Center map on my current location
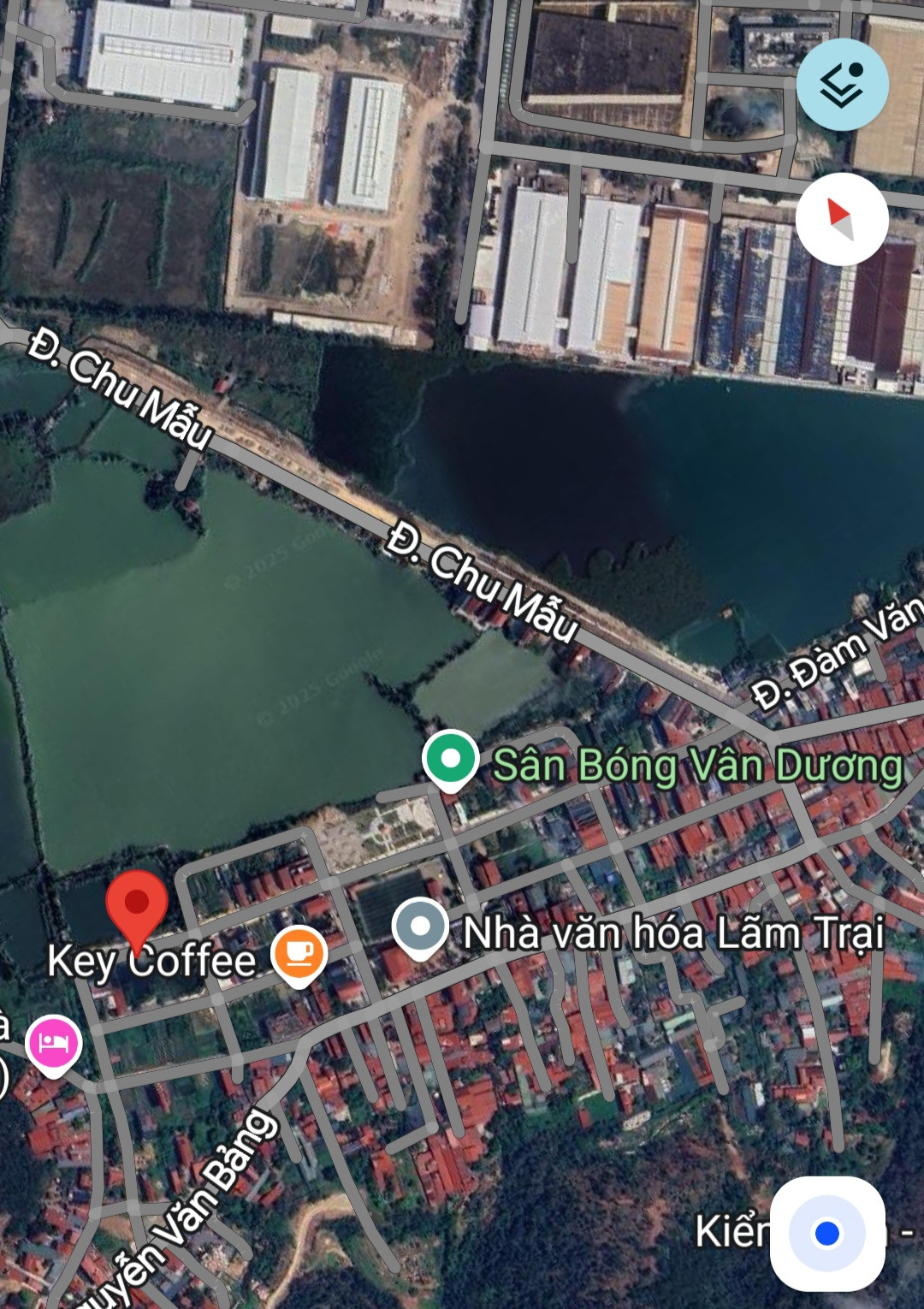924x1309 pixels. pyautogui.click(x=826, y=1233)
